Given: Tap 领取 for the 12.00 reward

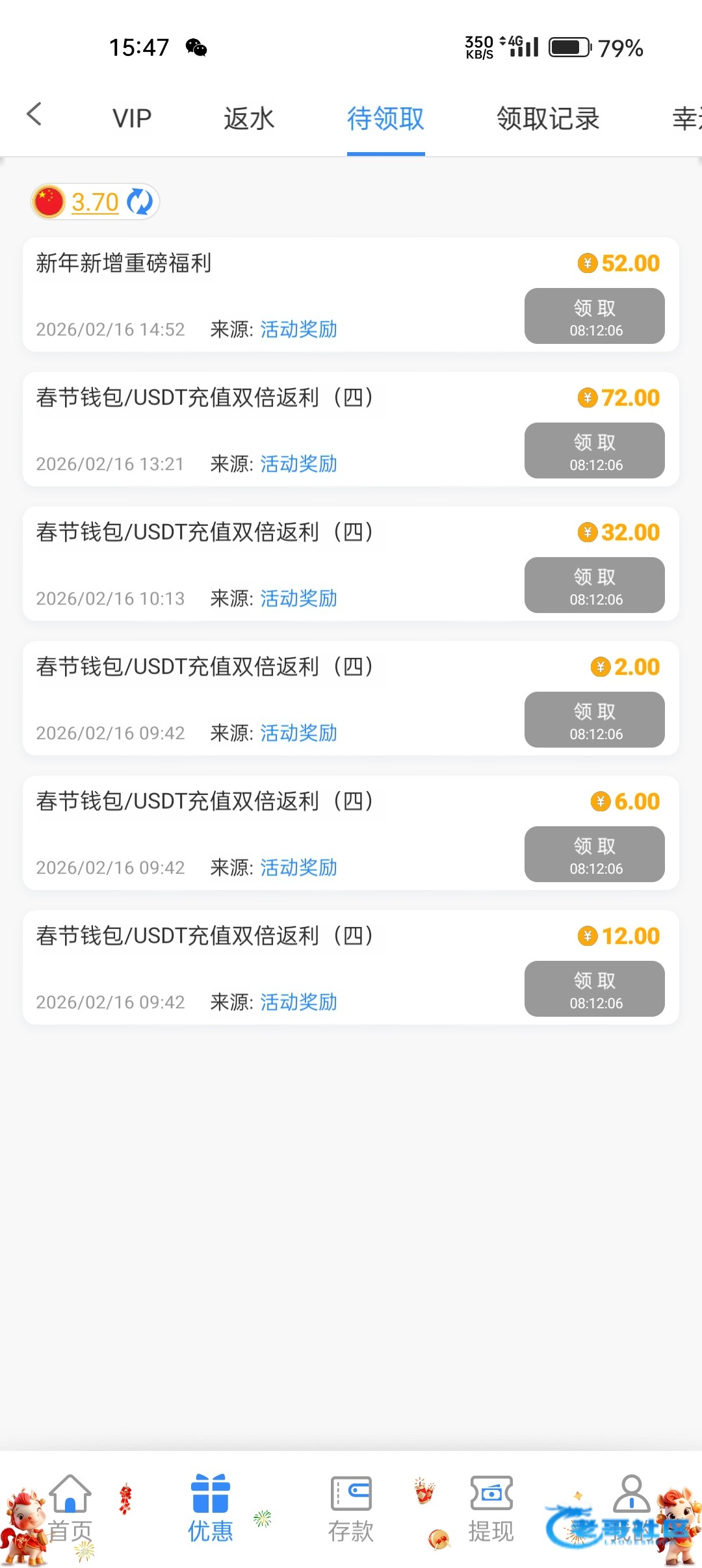Looking at the screenshot, I should point(594,989).
